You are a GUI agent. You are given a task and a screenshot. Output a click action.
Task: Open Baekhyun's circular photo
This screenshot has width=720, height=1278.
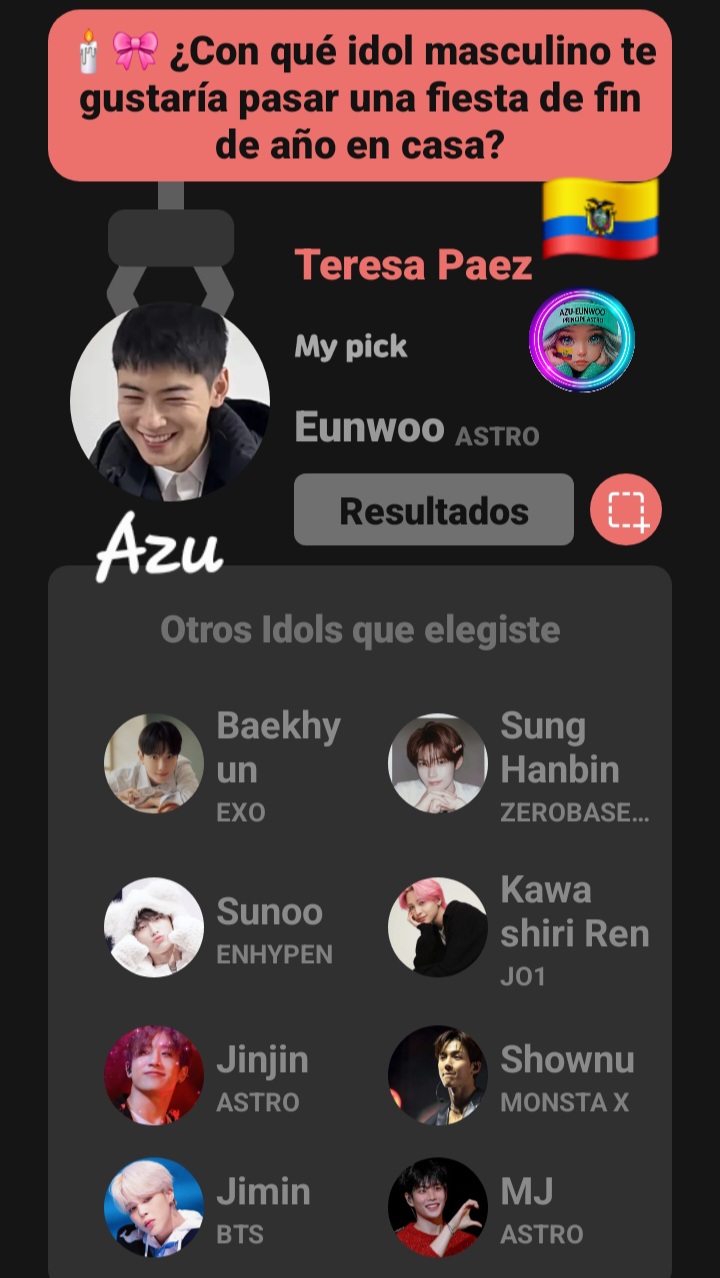(154, 763)
